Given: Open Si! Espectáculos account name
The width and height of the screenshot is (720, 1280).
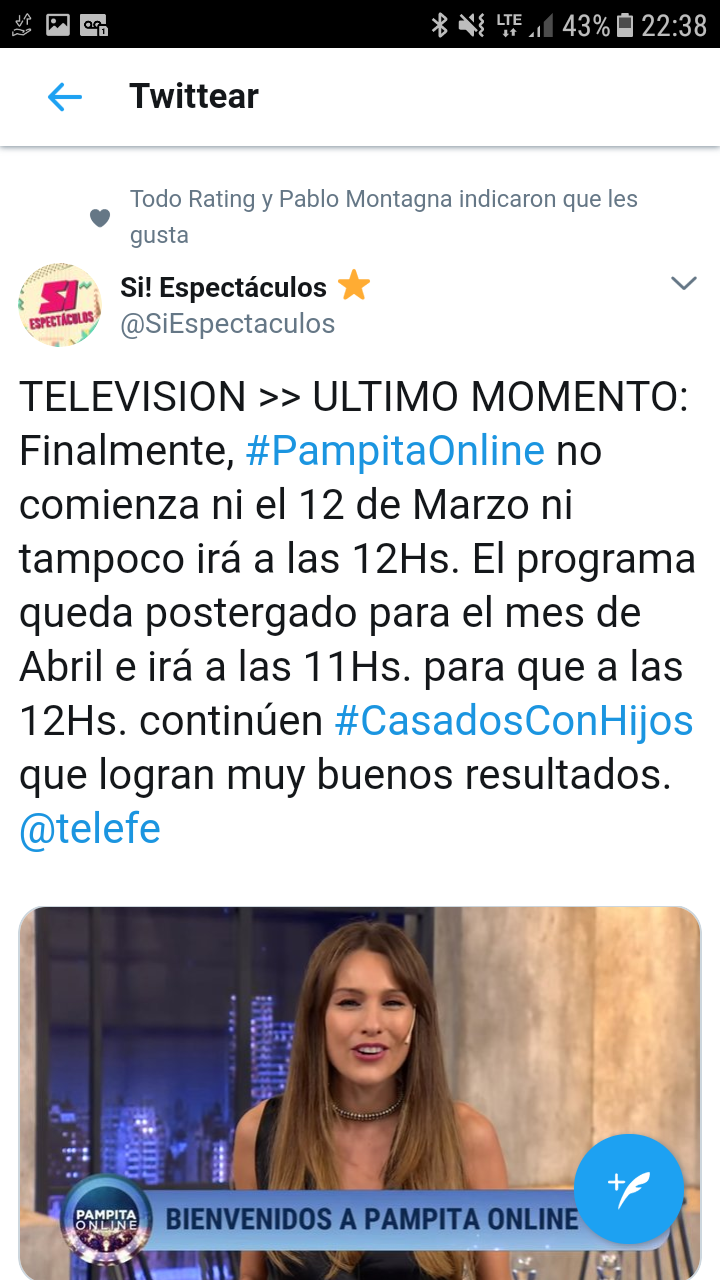Looking at the screenshot, I should point(224,288).
